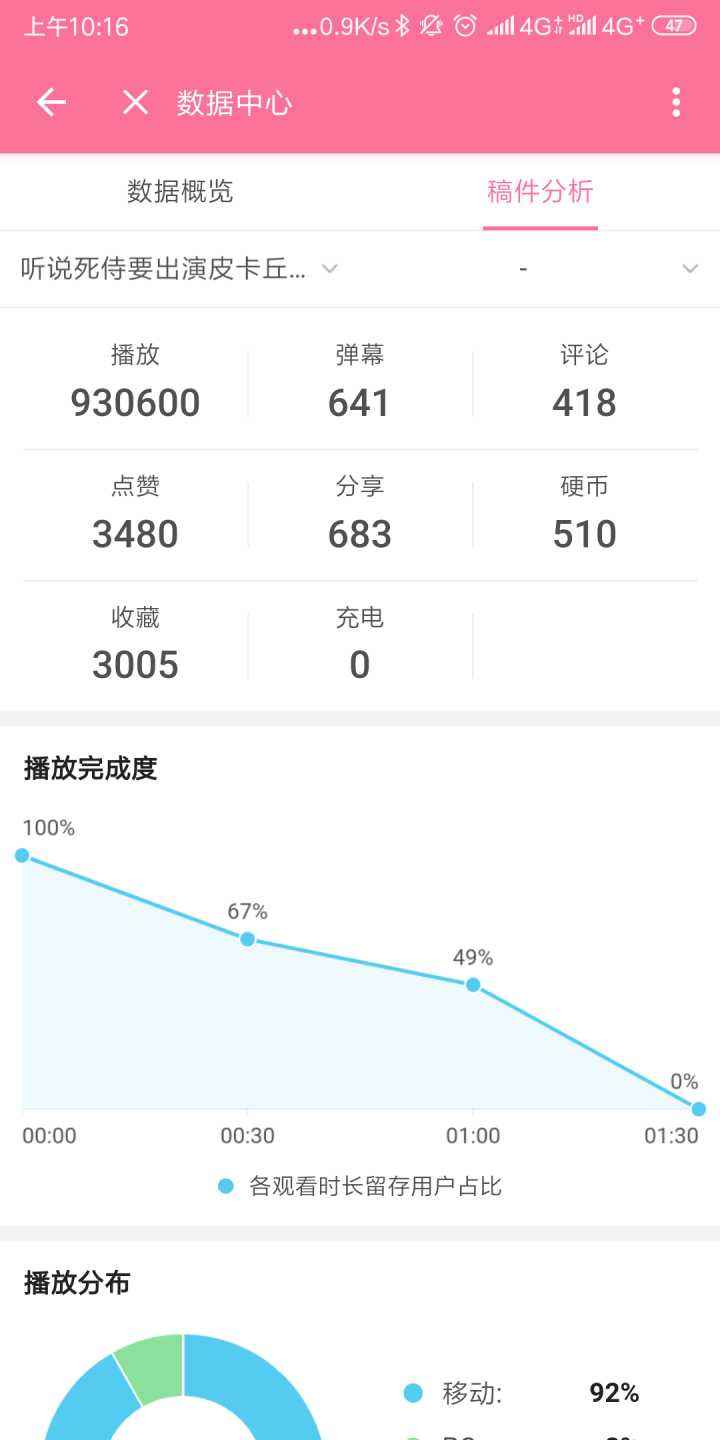Viewport: 720px width, 1440px height.
Task: Tap the 弹幕 (danmaku) count 641
Action: [360, 382]
